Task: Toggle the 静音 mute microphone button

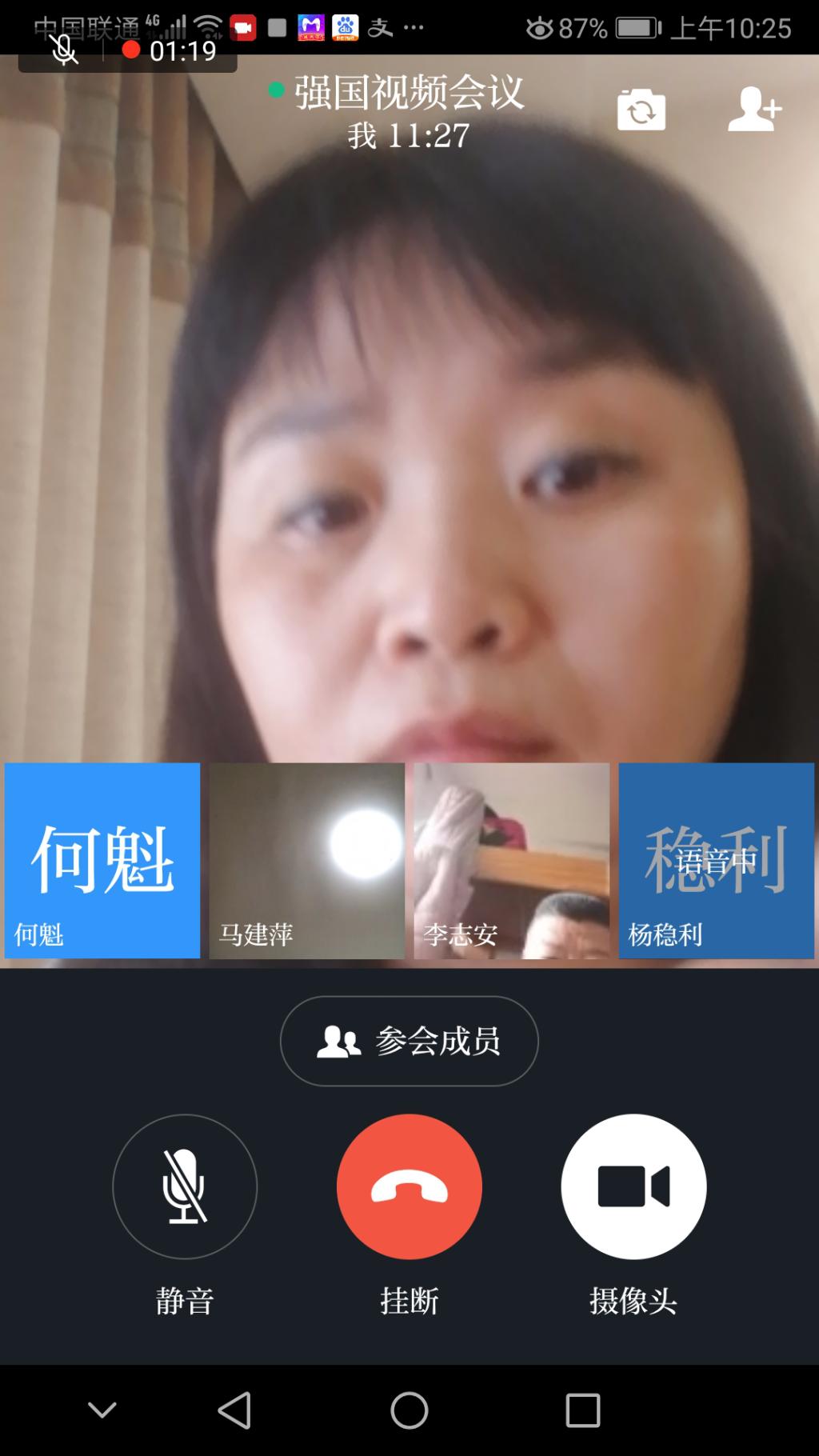Action: [185, 1186]
